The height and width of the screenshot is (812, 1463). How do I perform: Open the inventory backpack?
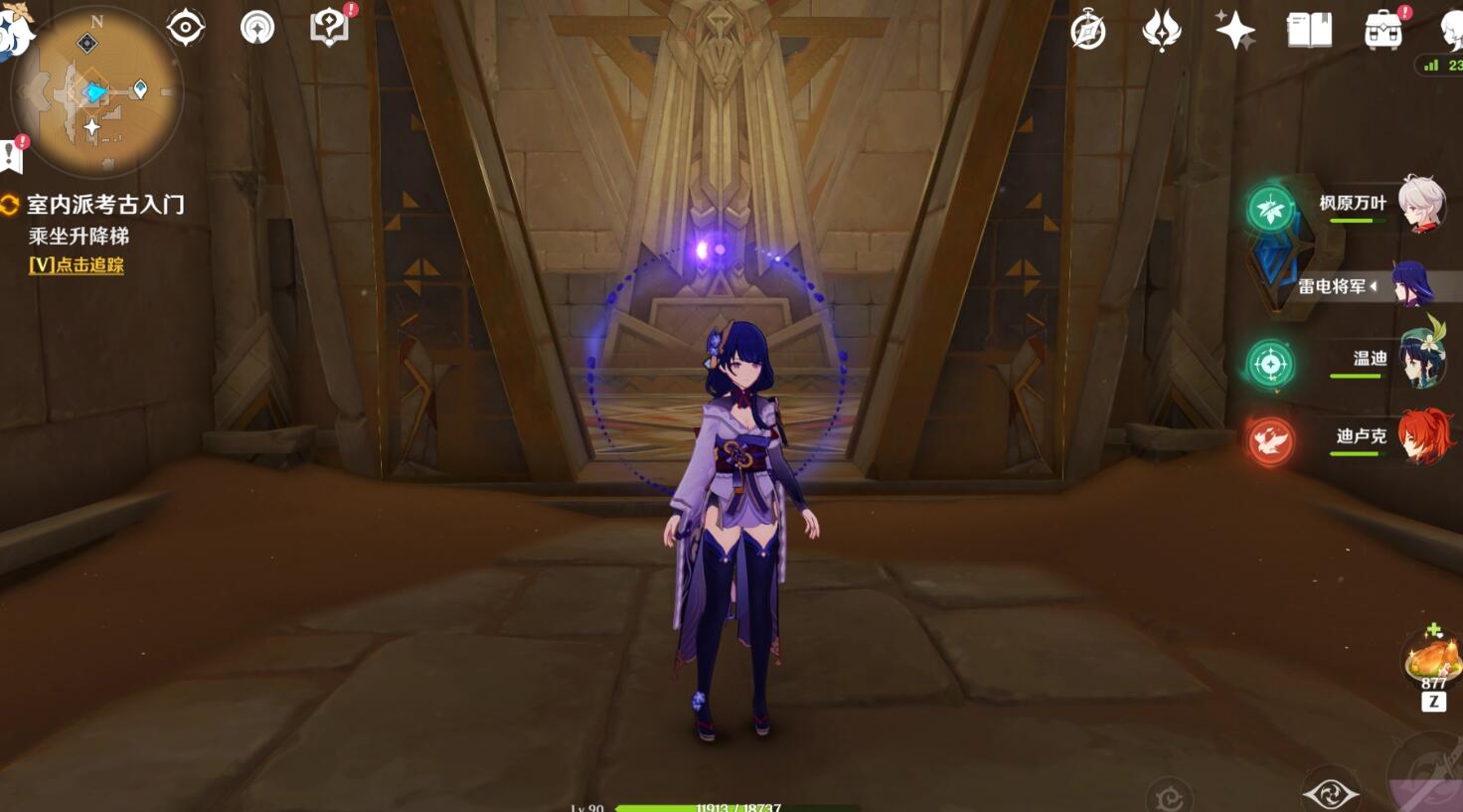tap(1382, 30)
